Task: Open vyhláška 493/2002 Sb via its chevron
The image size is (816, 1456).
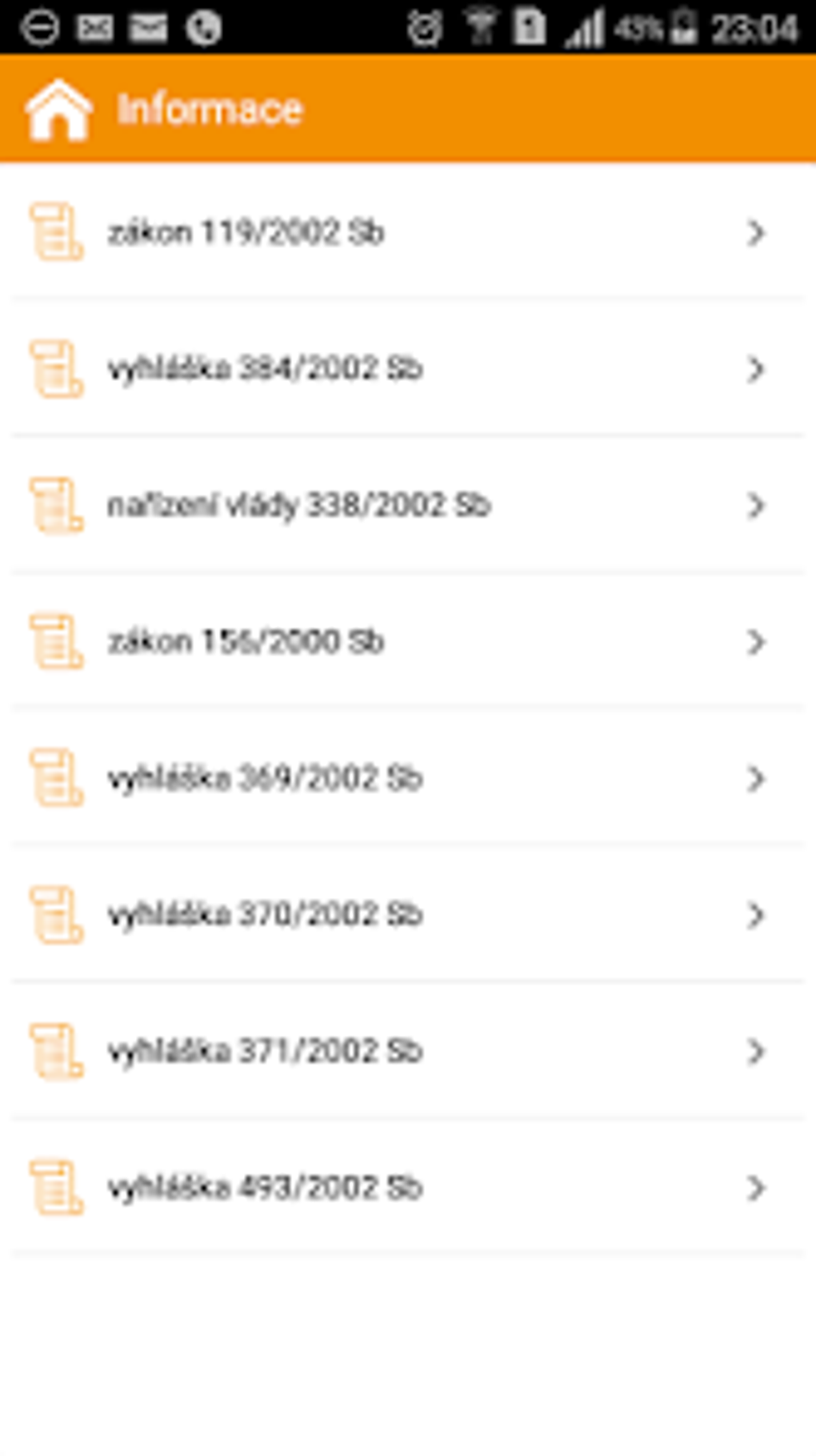Action: click(754, 1187)
